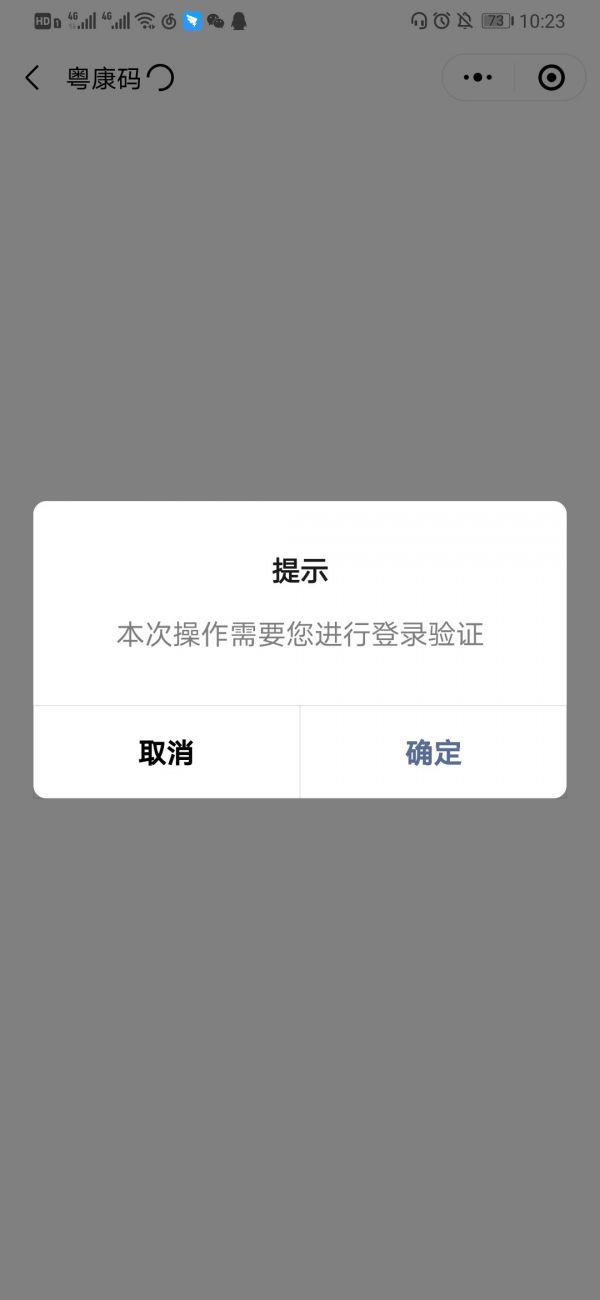
Task: Close the mini program with the circle icon
Action: click(551, 78)
